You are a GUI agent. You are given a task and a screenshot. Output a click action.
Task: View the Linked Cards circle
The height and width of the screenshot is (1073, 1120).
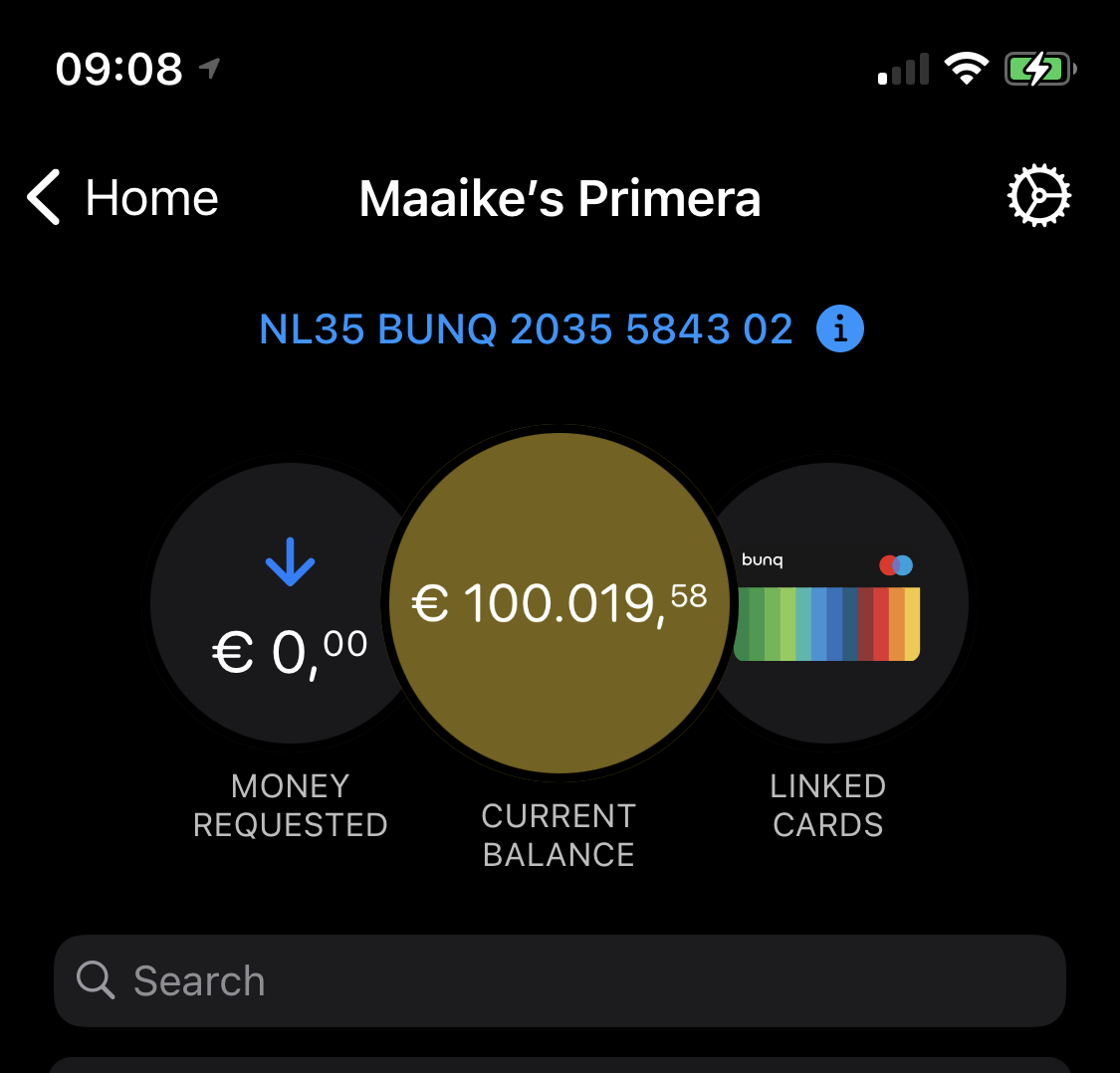tap(846, 603)
